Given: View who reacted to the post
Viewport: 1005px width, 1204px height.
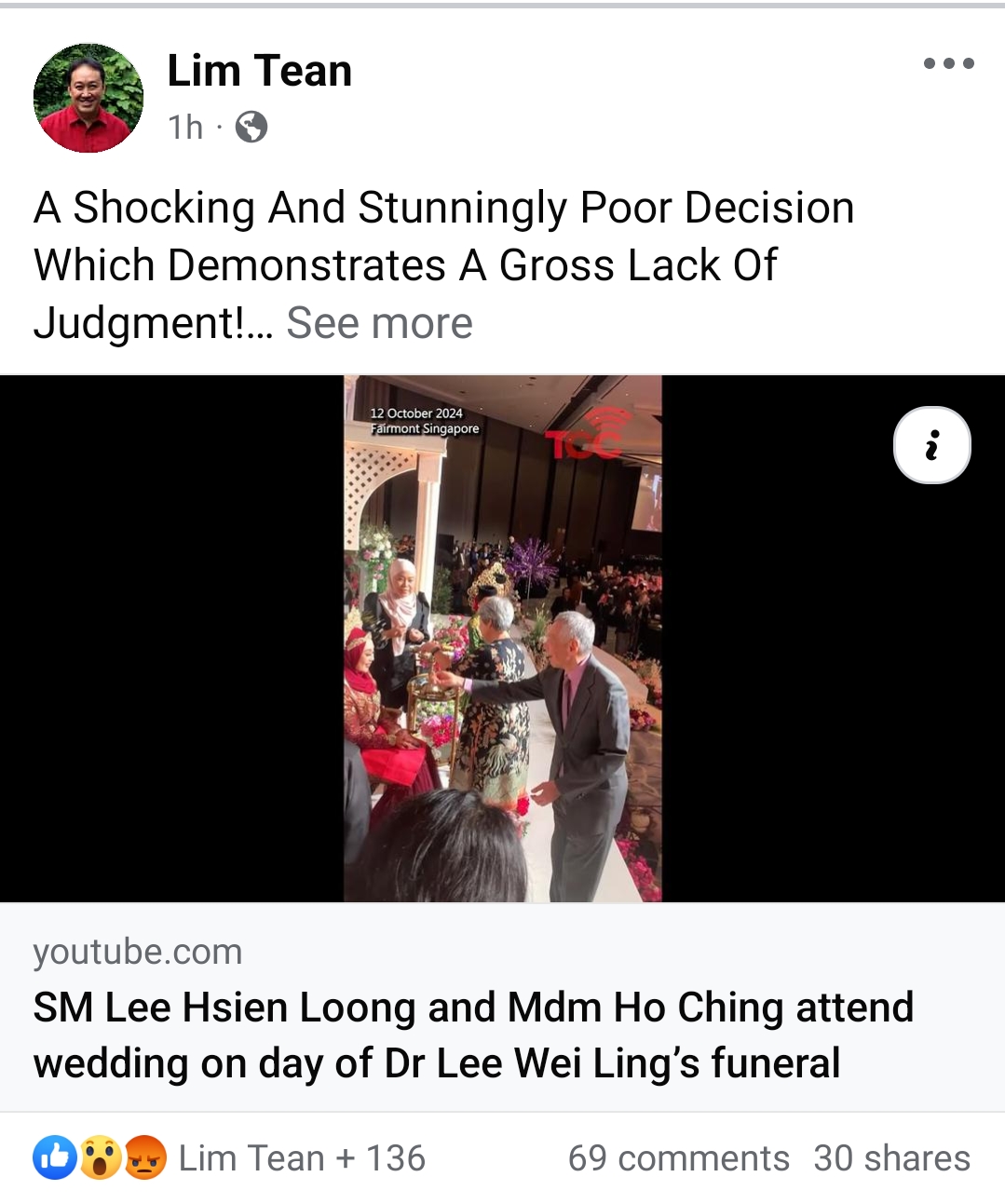Looking at the screenshot, I should (x=229, y=1158).
